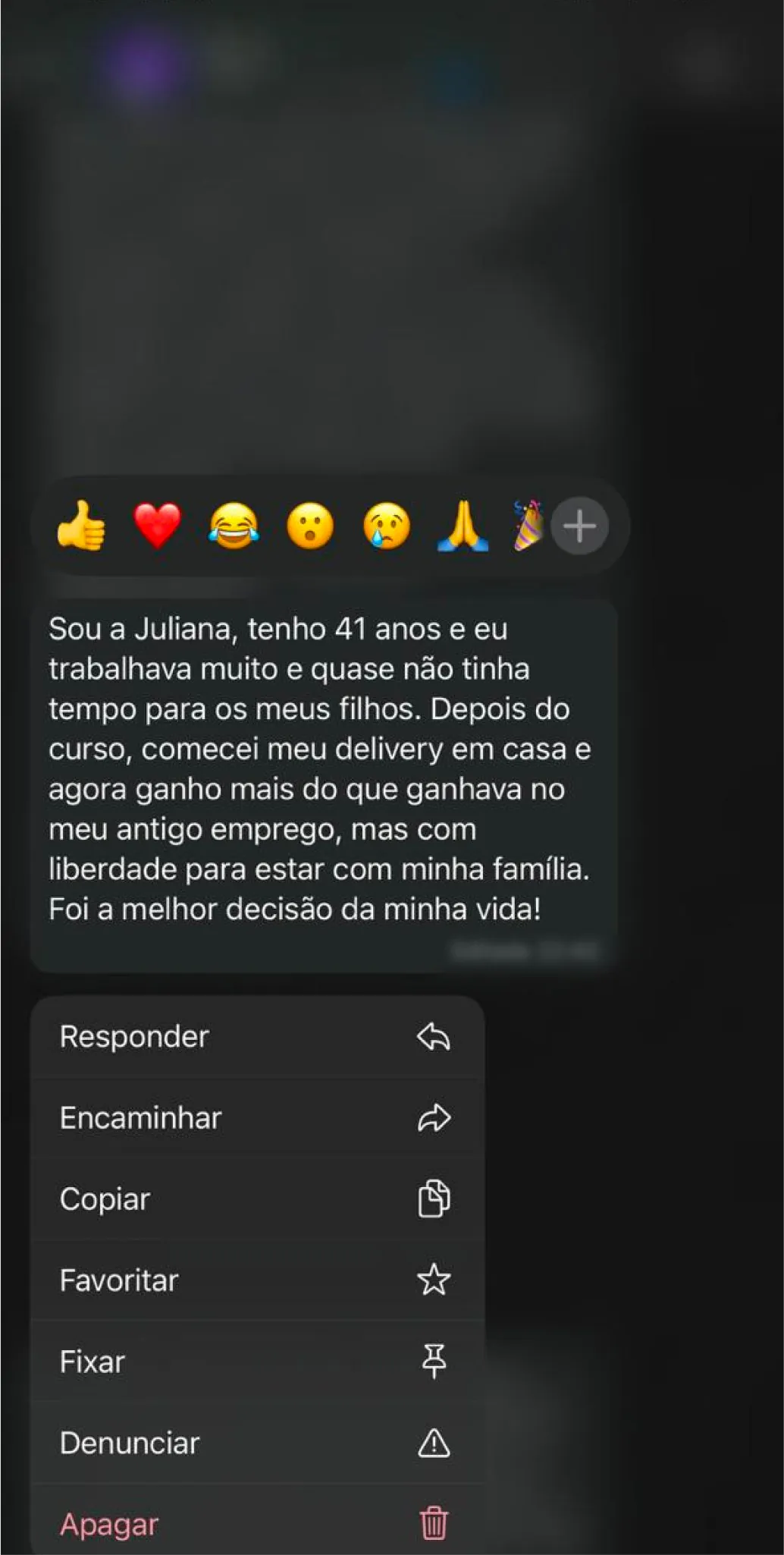The height and width of the screenshot is (1555, 784).
Task: React with the laughing tears emoji
Action: [234, 526]
